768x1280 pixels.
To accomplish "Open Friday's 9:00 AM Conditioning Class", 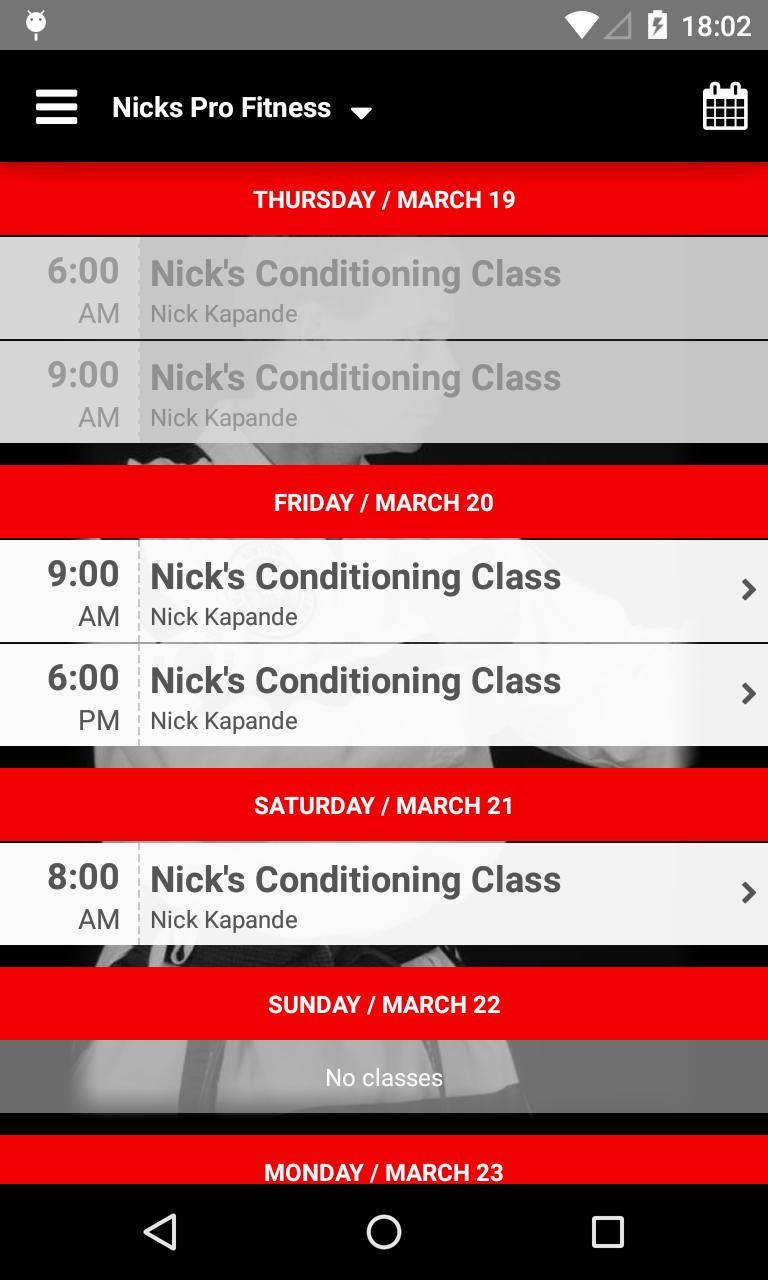I will click(x=384, y=591).
